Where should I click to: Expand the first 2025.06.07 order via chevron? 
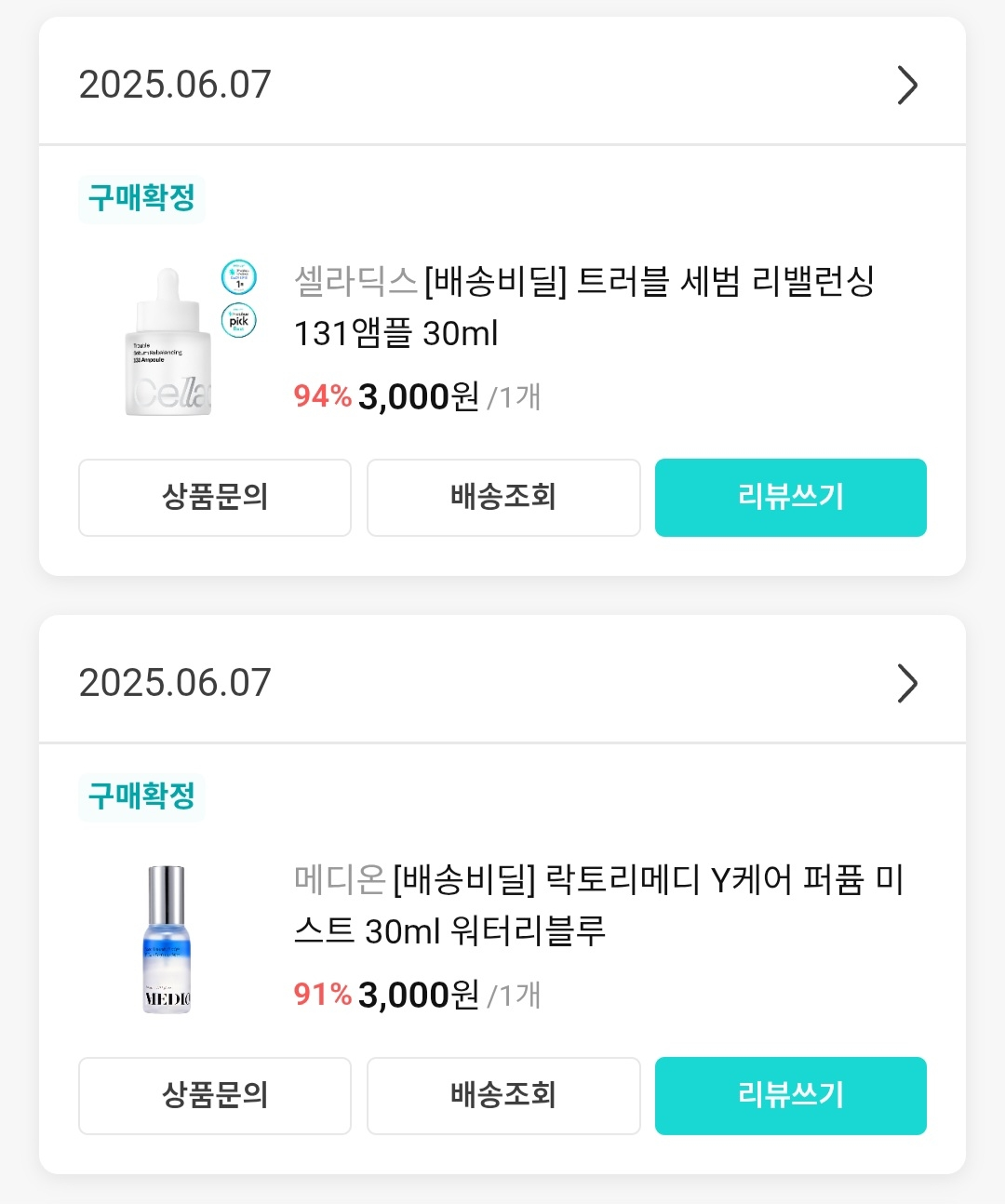tap(905, 85)
